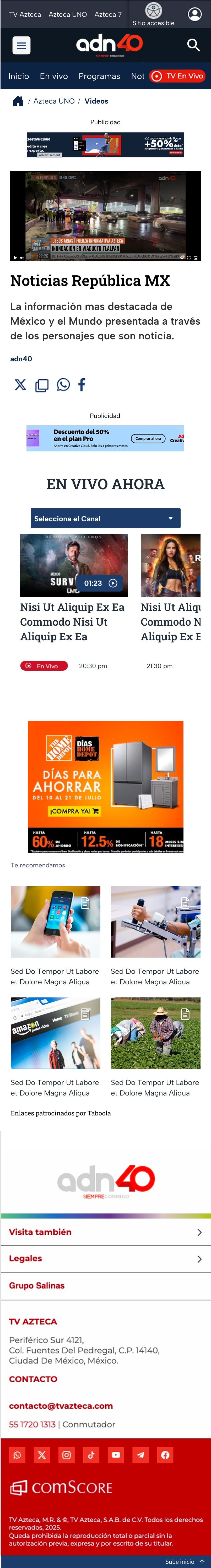Open the Azteca UNO breadcrumb link

coord(54,101)
